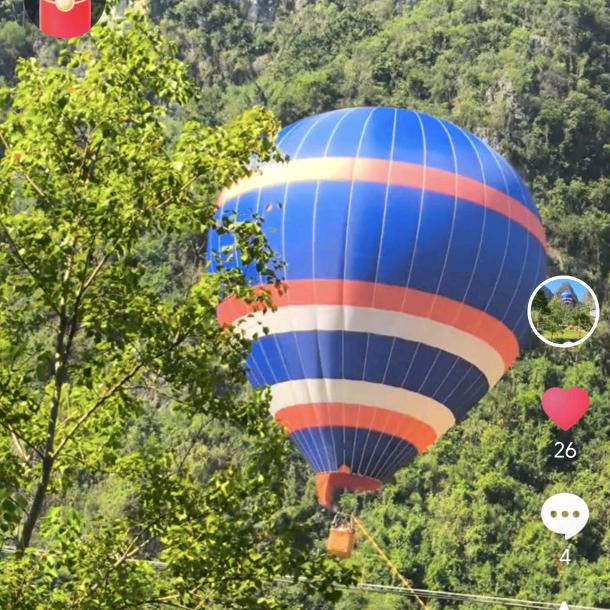Like this hot air balloon video
The width and height of the screenshot is (610, 610).
(x=565, y=409)
